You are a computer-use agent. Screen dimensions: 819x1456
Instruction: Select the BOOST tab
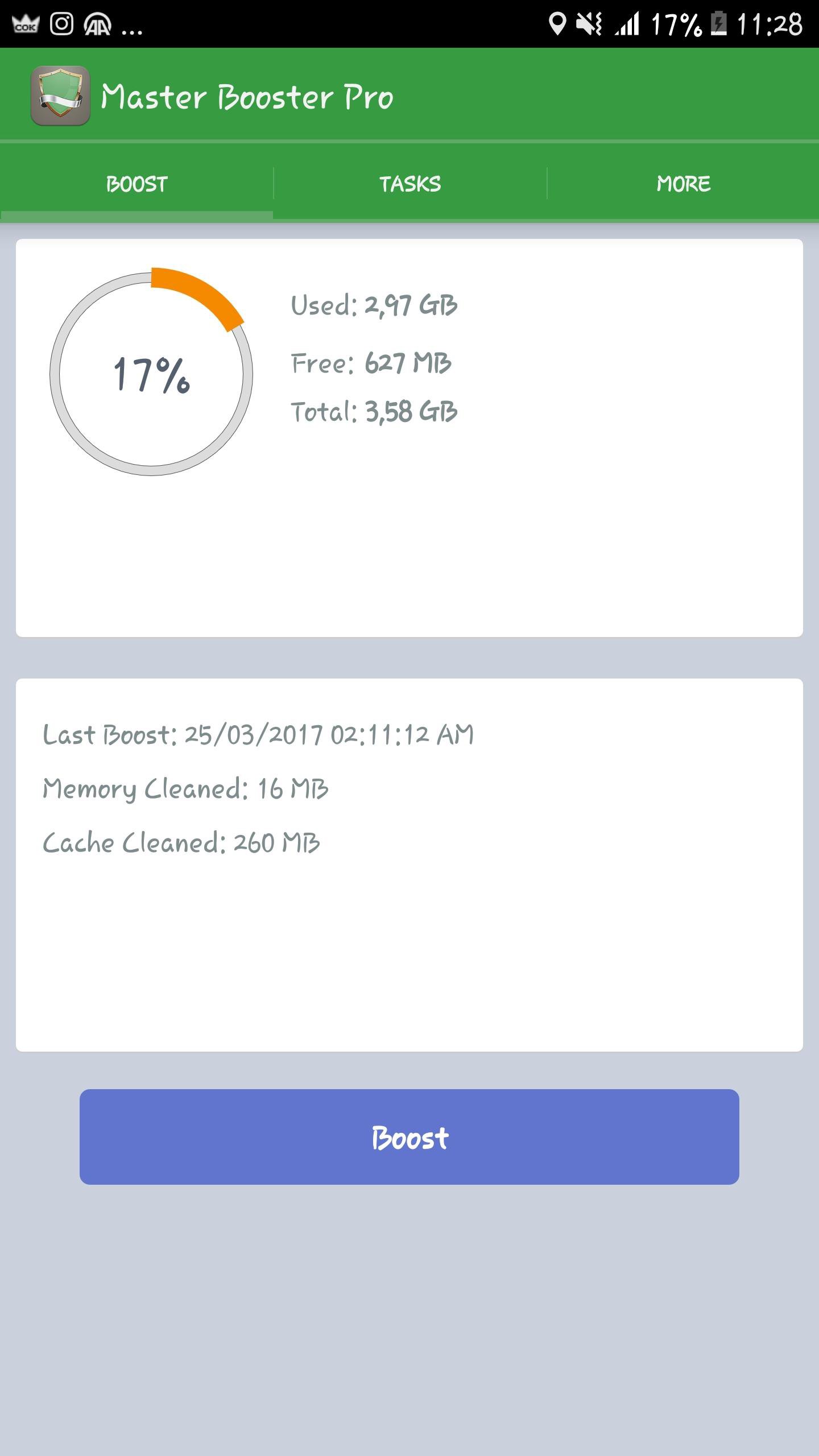pos(135,183)
